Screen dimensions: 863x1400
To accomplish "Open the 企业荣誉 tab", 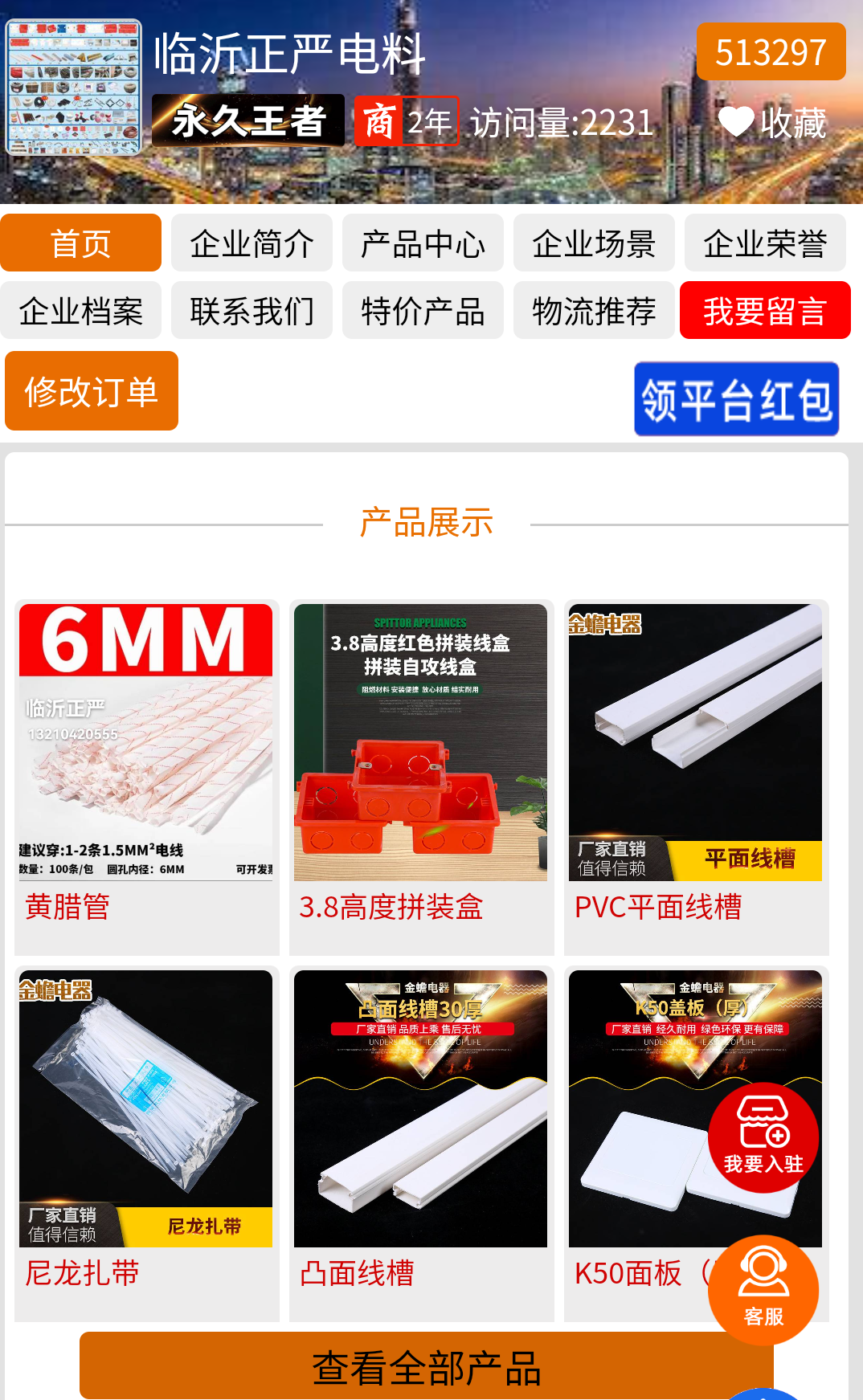I will click(x=765, y=243).
